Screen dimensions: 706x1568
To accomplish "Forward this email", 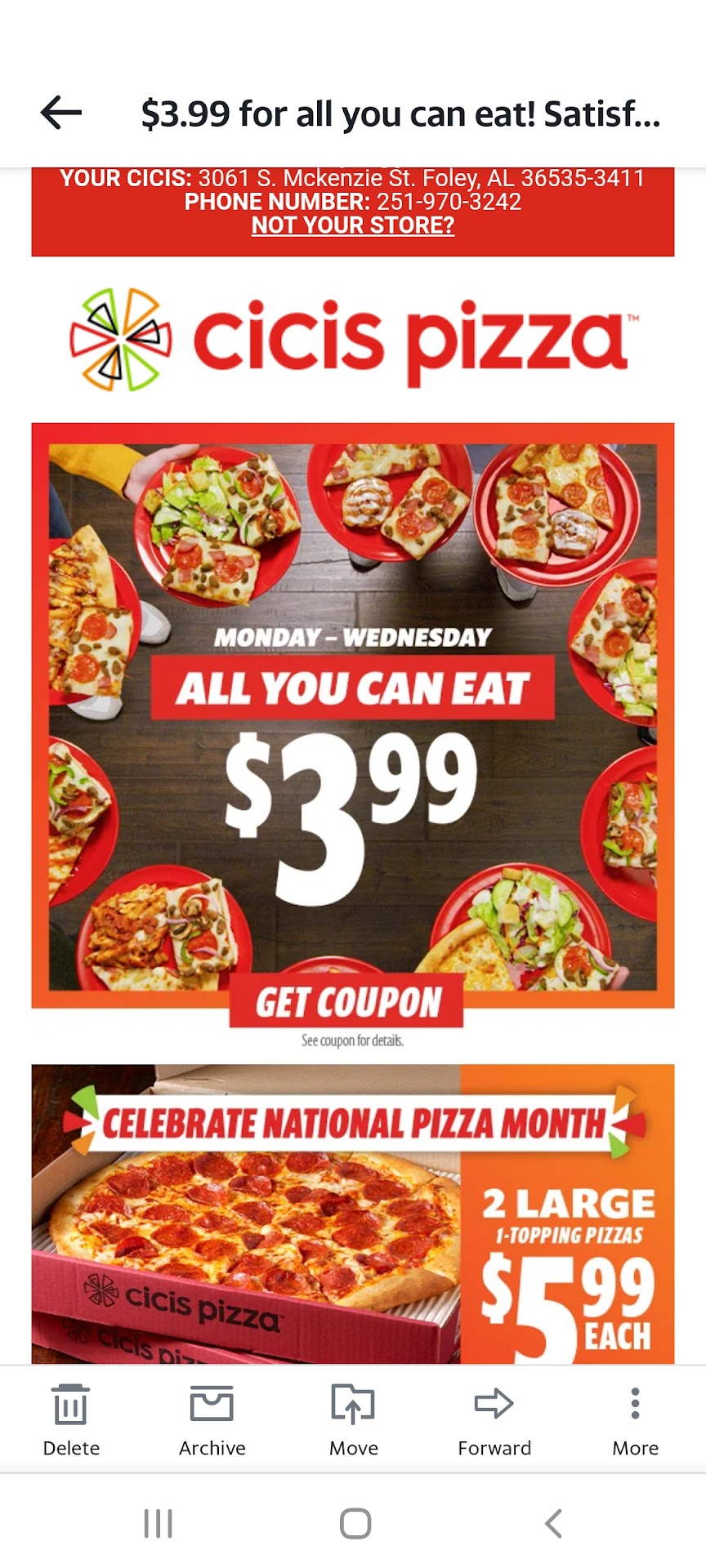I will (494, 1421).
